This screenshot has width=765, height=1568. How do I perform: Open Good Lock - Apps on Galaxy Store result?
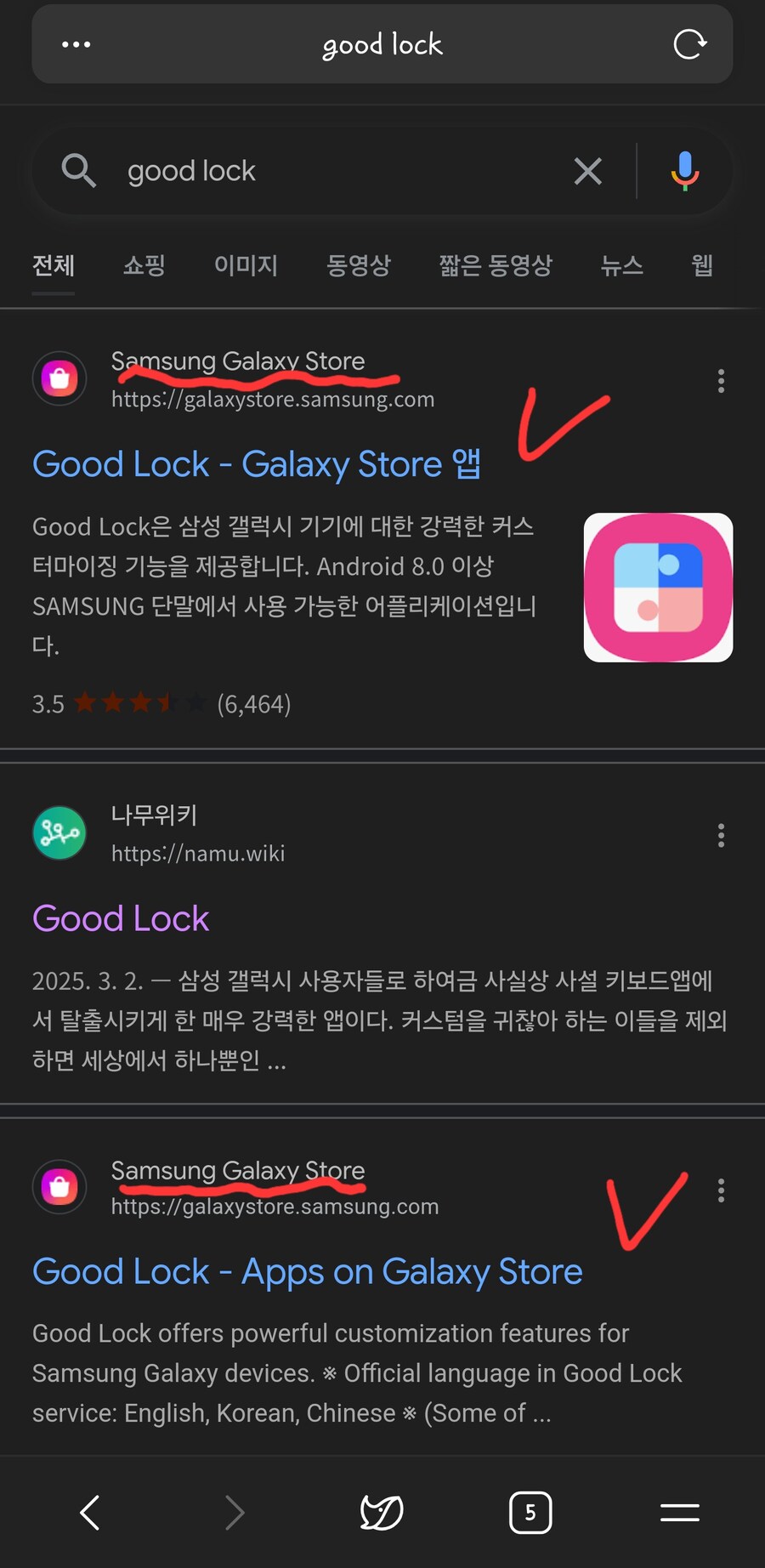pos(308,1272)
